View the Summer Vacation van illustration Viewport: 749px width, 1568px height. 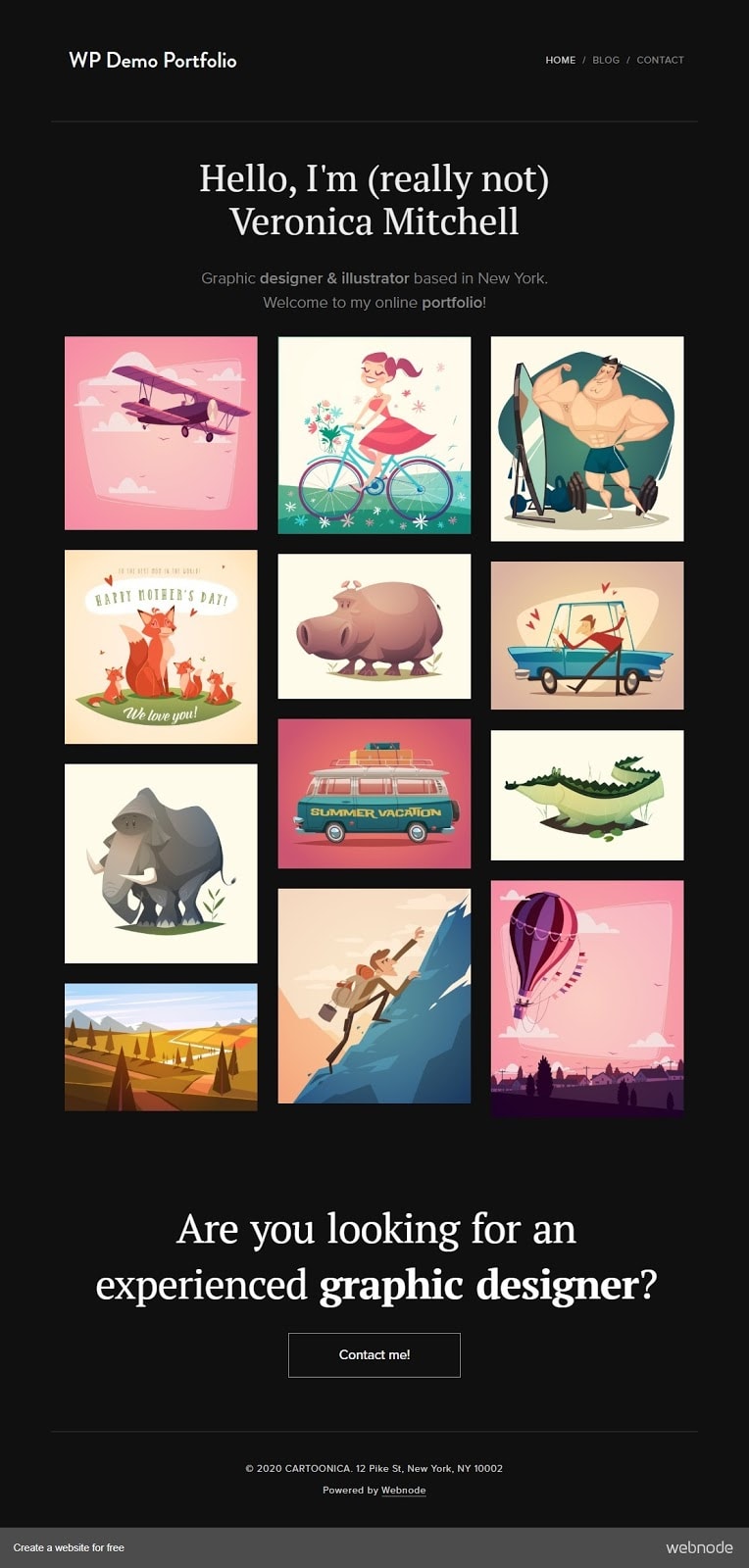[x=374, y=794]
